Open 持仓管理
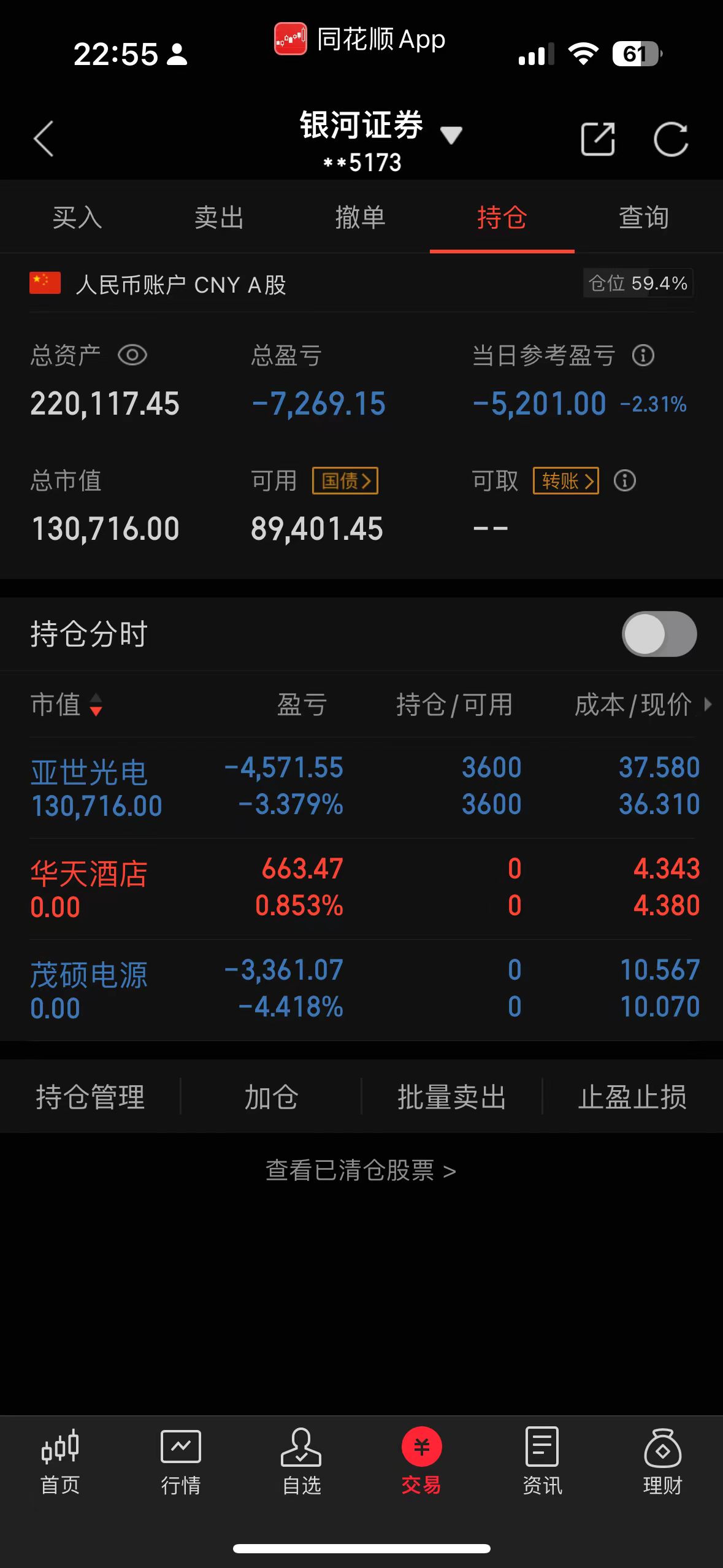Image resolution: width=723 pixels, height=1568 pixels. pos(90,1096)
